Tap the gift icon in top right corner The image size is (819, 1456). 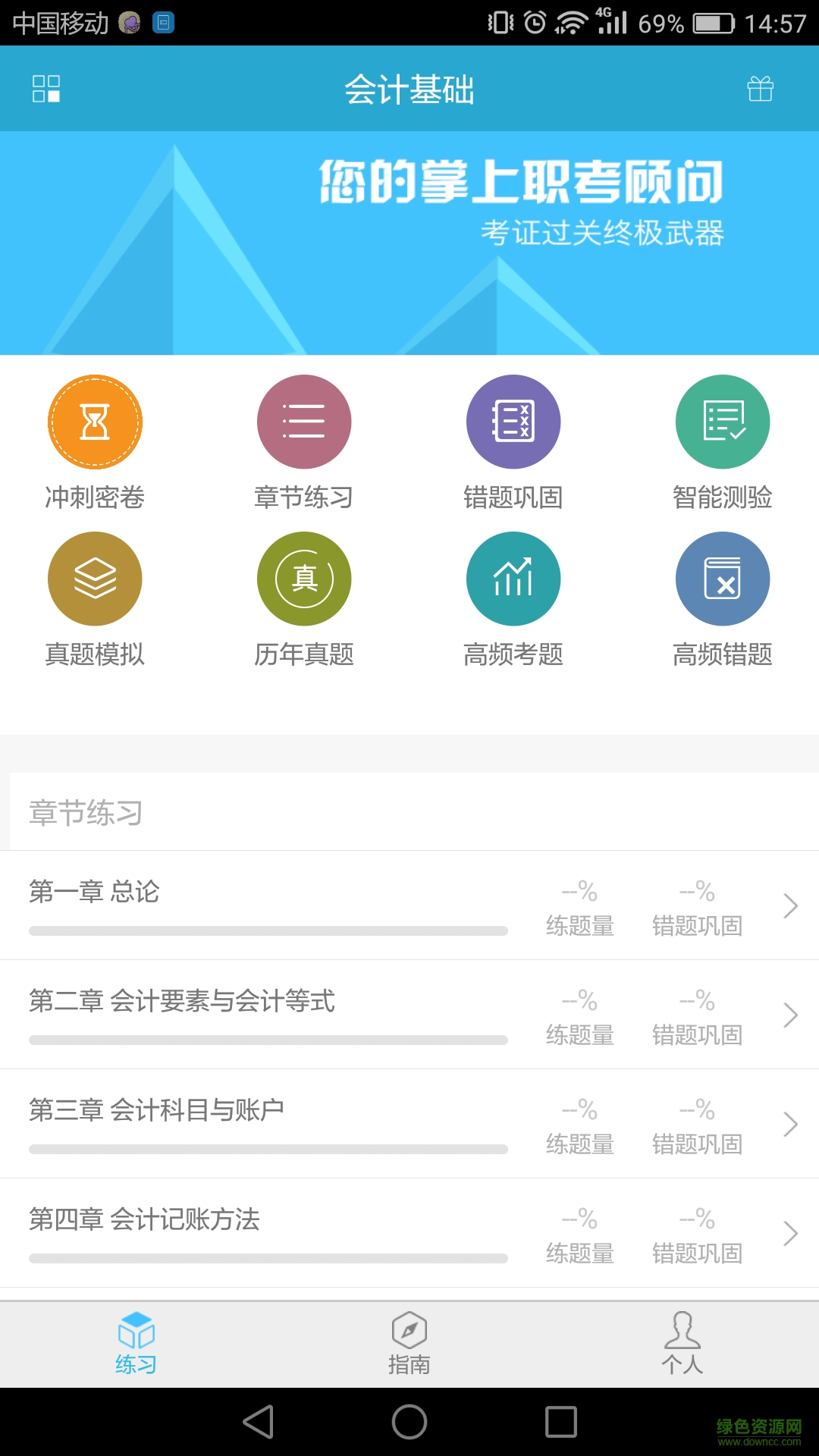pyautogui.click(x=761, y=88)
